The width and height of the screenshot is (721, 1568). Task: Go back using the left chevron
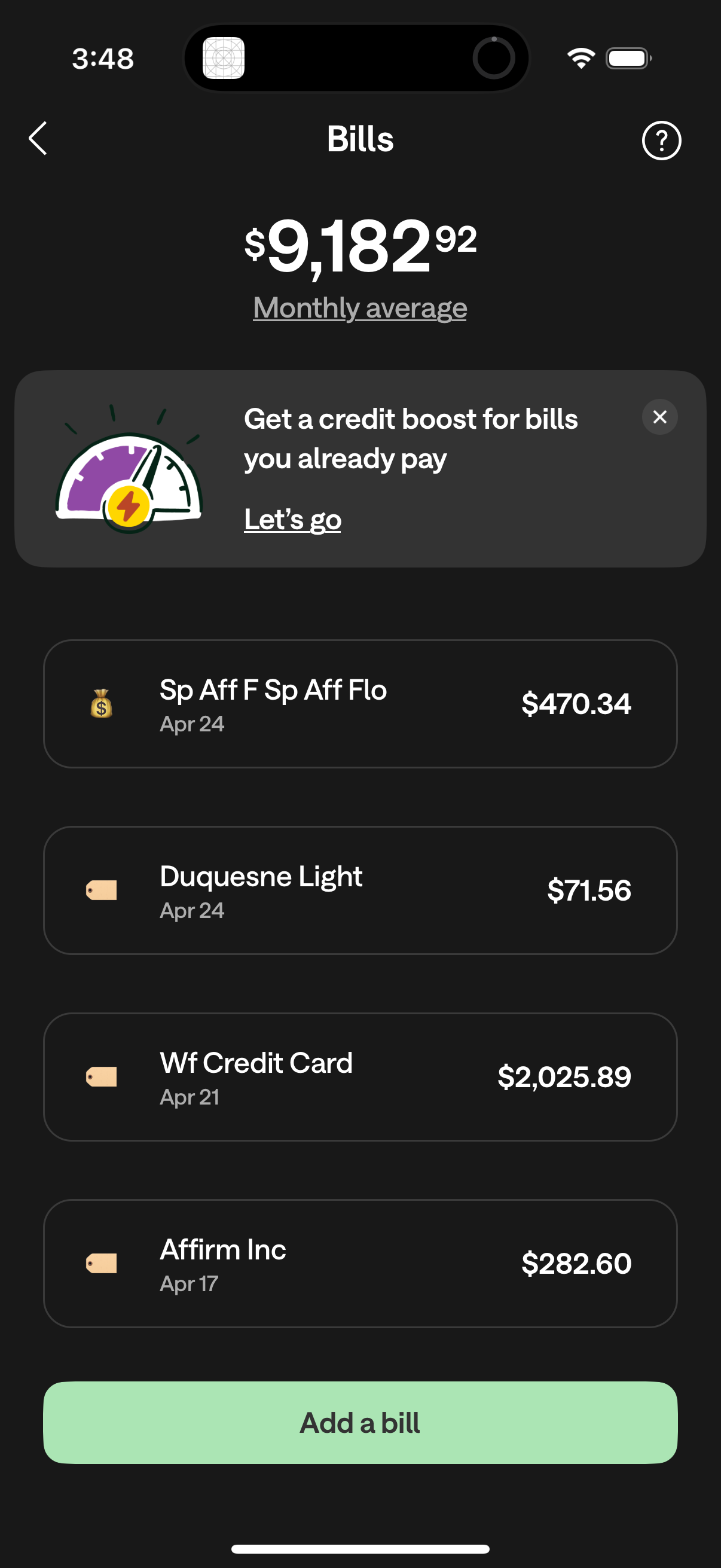[38, 139]
